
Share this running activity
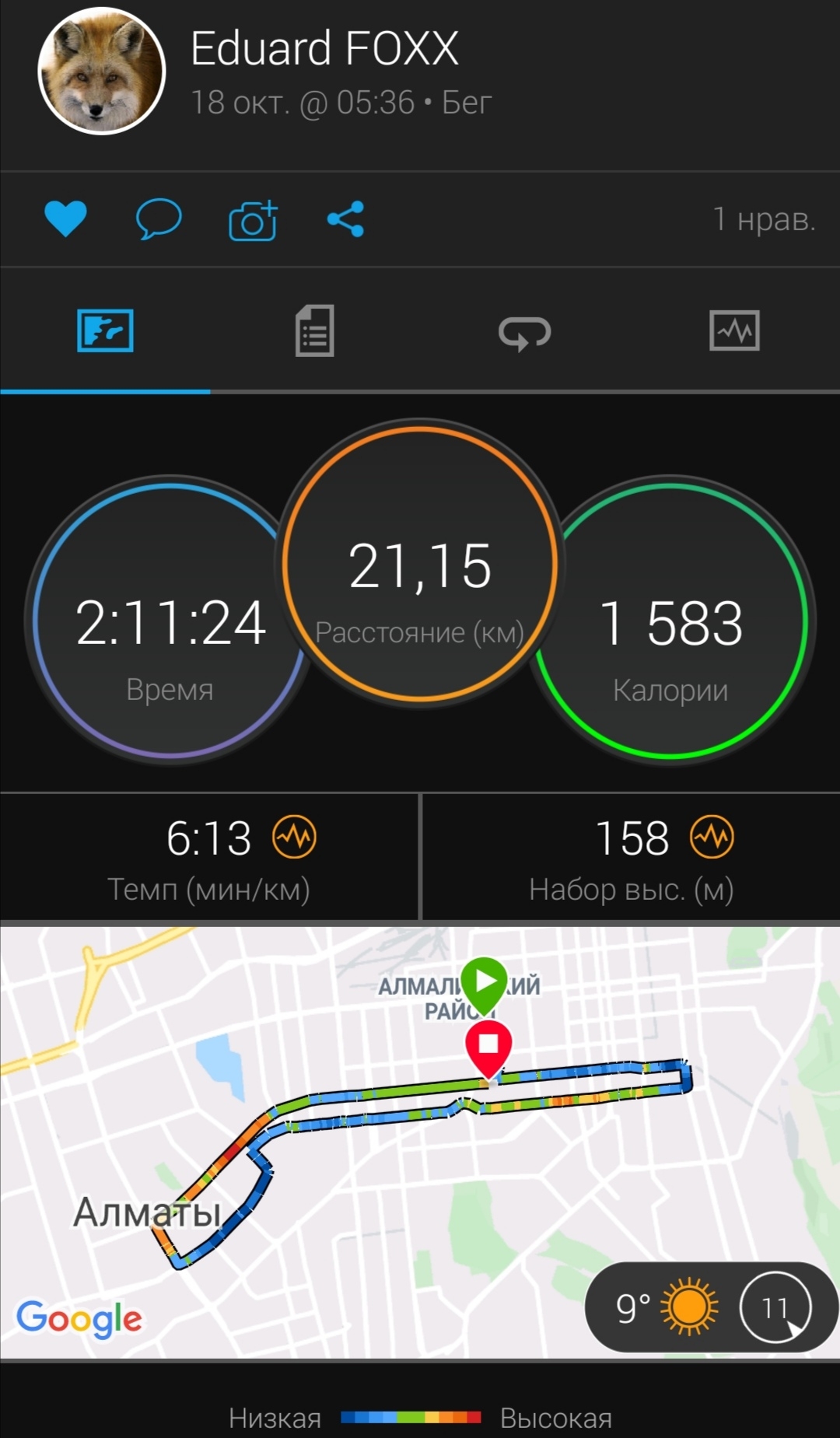point(345,219)
